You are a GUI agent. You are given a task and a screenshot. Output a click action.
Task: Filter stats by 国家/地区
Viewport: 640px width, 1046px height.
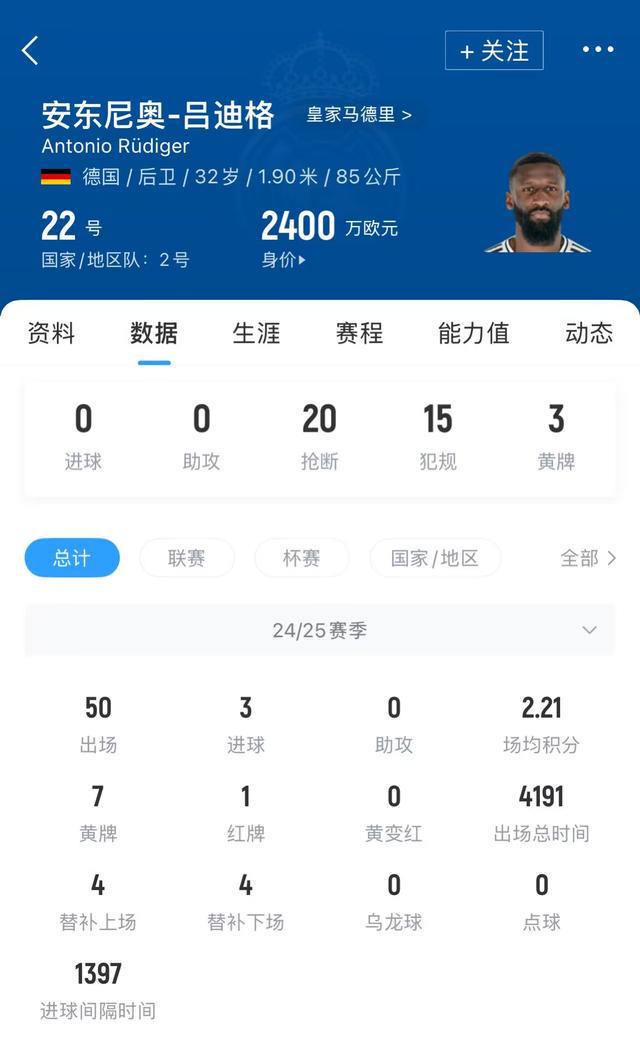click(x=435, y=558)
